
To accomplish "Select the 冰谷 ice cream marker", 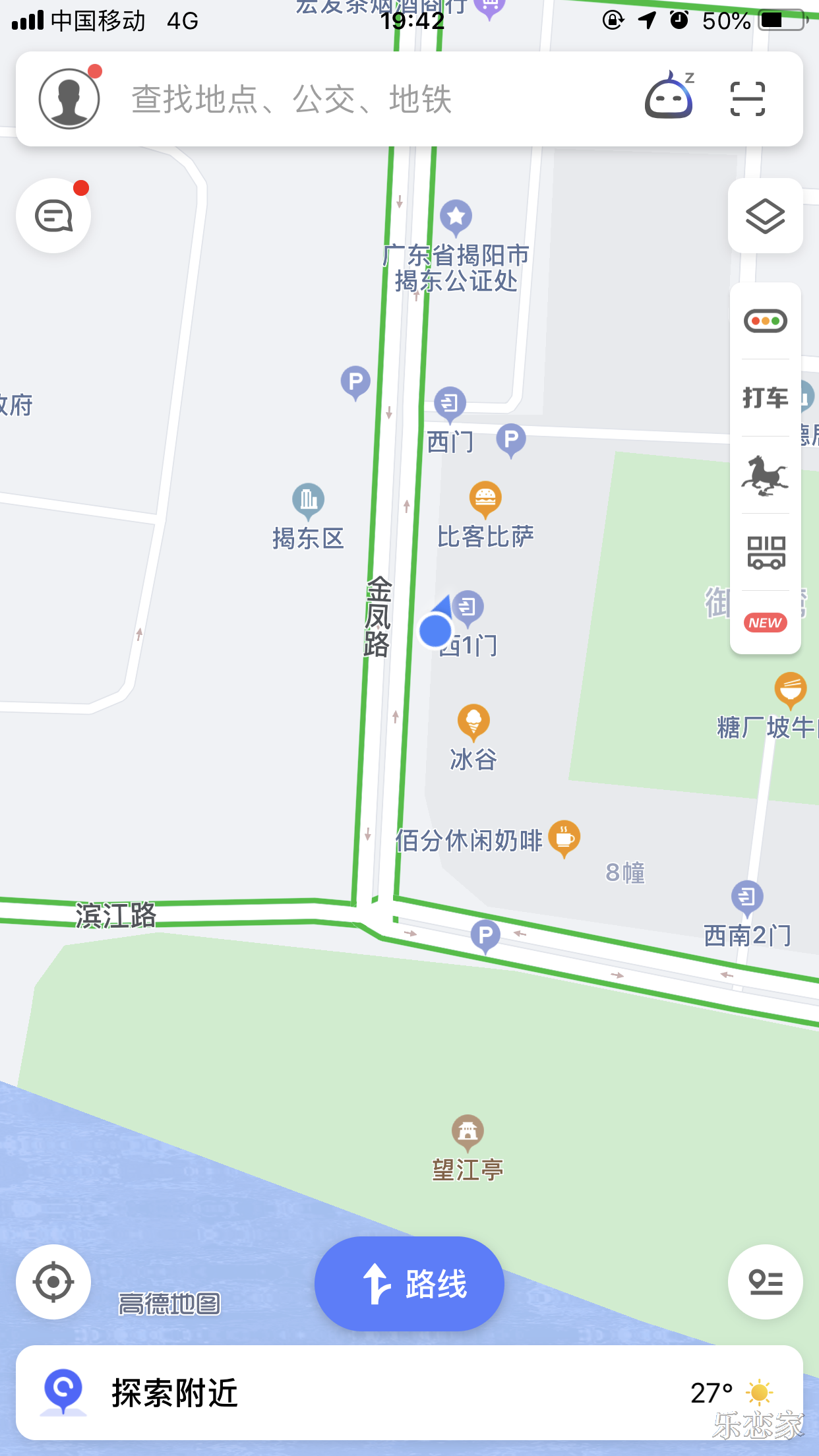I will (x=473, y=721).
